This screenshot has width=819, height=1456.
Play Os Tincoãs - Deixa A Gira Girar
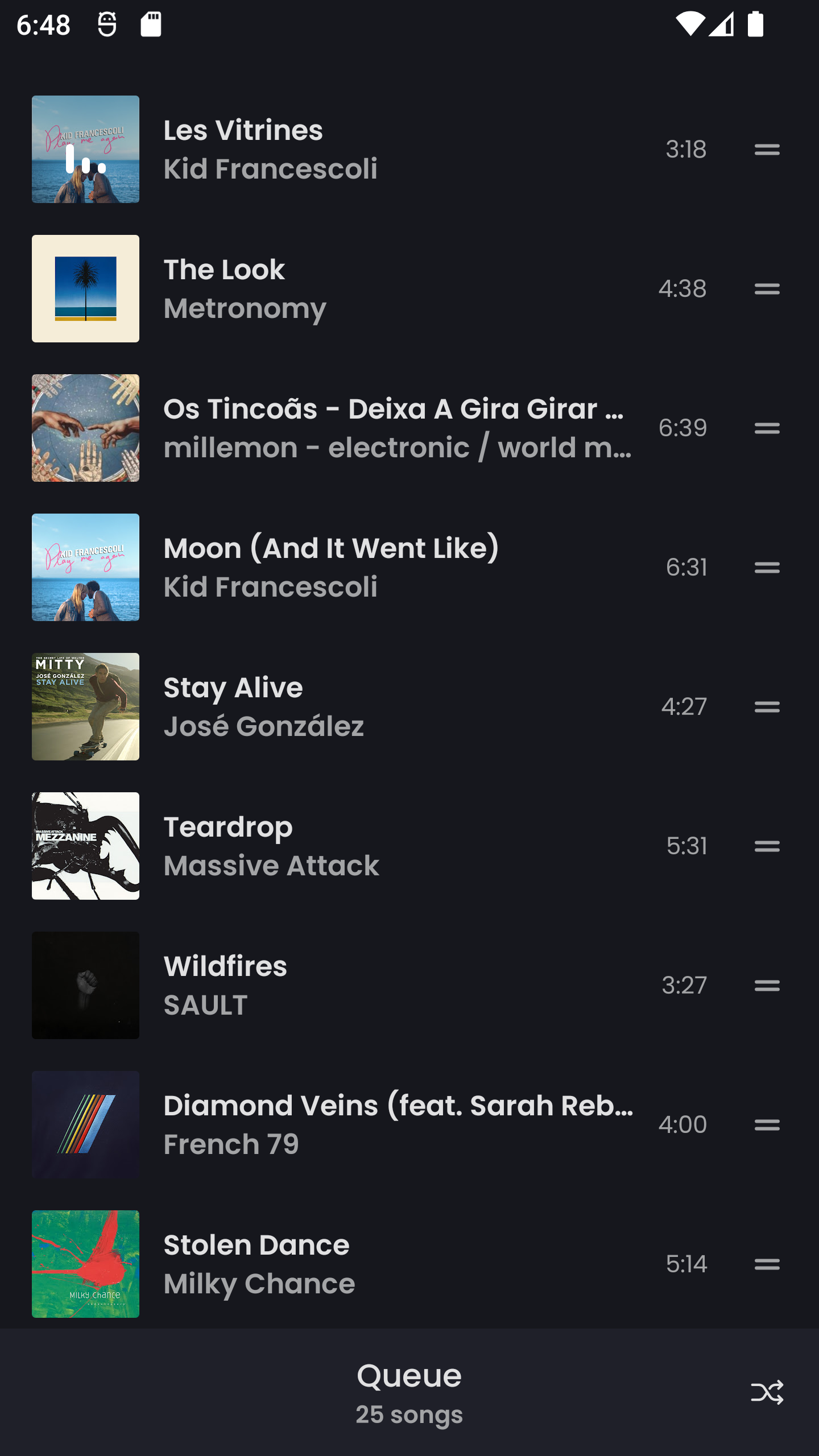341,428
